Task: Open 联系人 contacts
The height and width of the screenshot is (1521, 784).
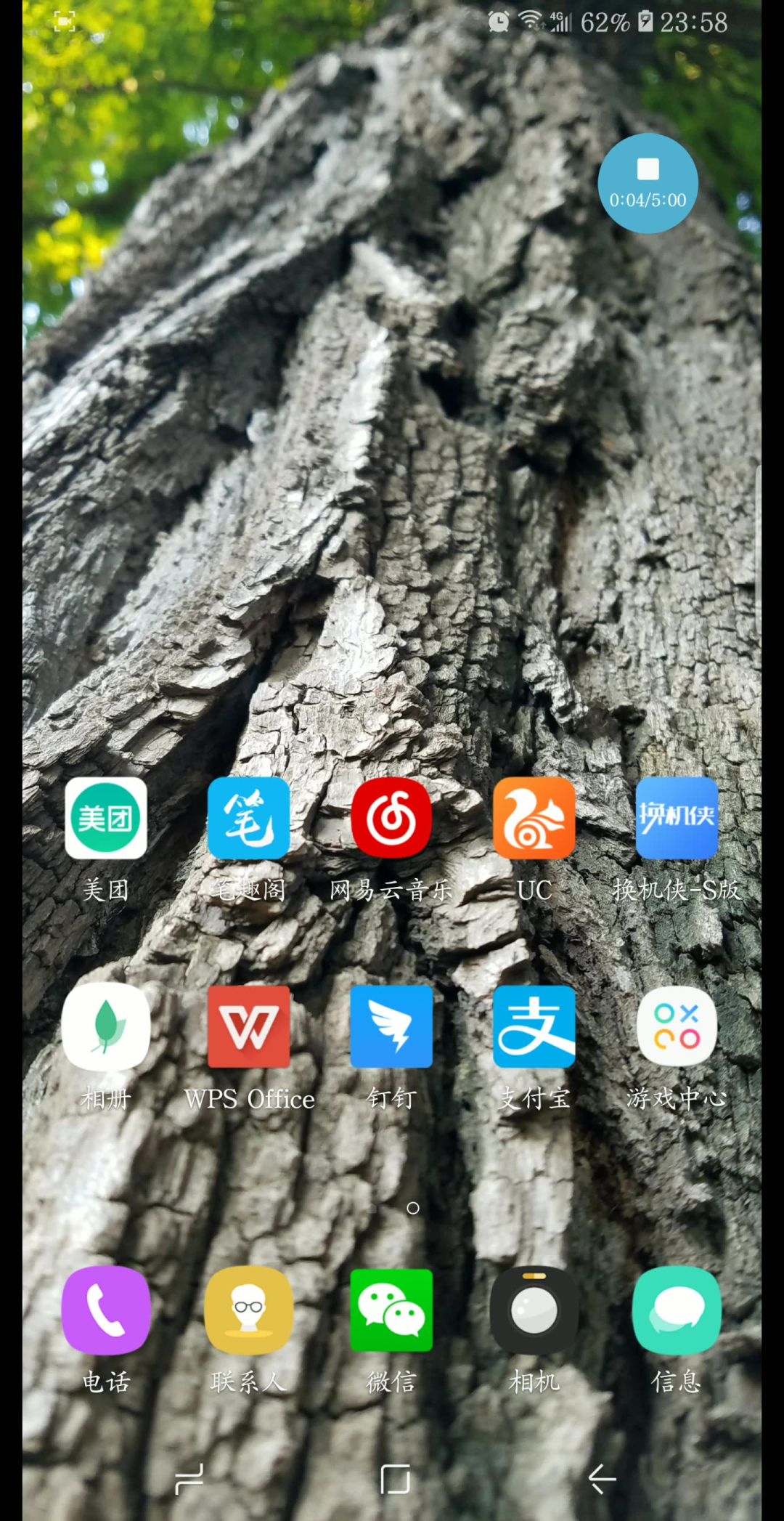Action: pos(248,1310)
